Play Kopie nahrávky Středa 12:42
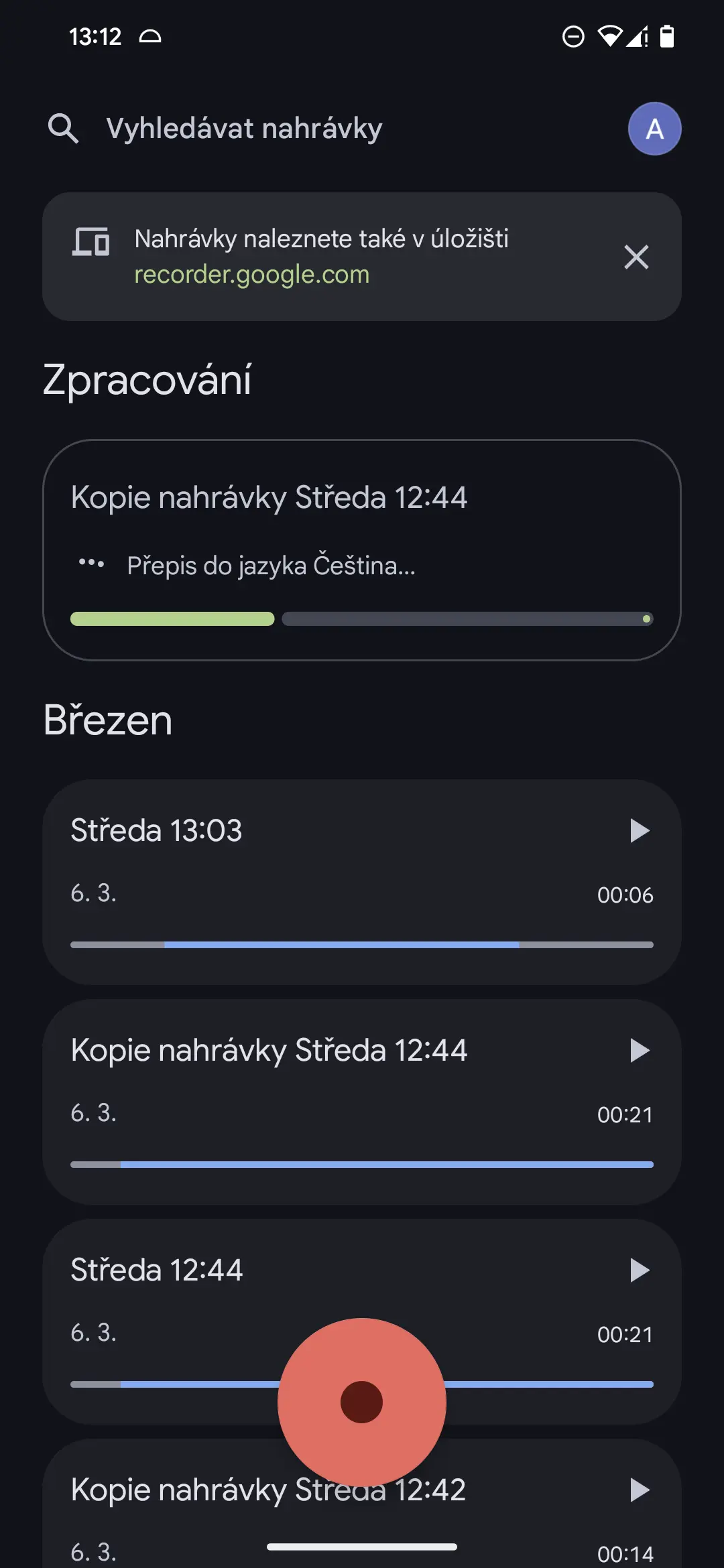Viewport: 724px width, 1568px height. click(x=640, y=1490)
